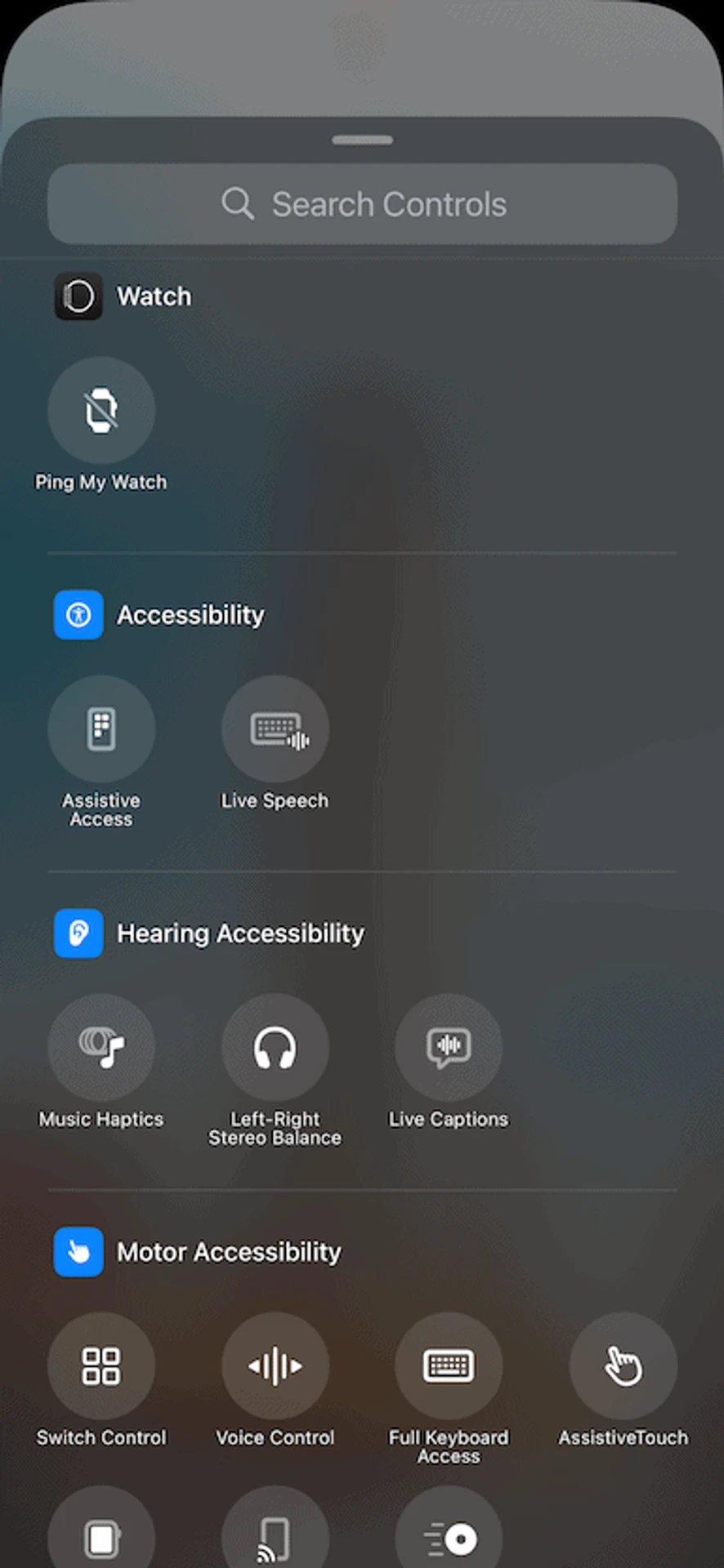Add Full Keyboard Access control
724x1568 pixels.
[449, 1366]
